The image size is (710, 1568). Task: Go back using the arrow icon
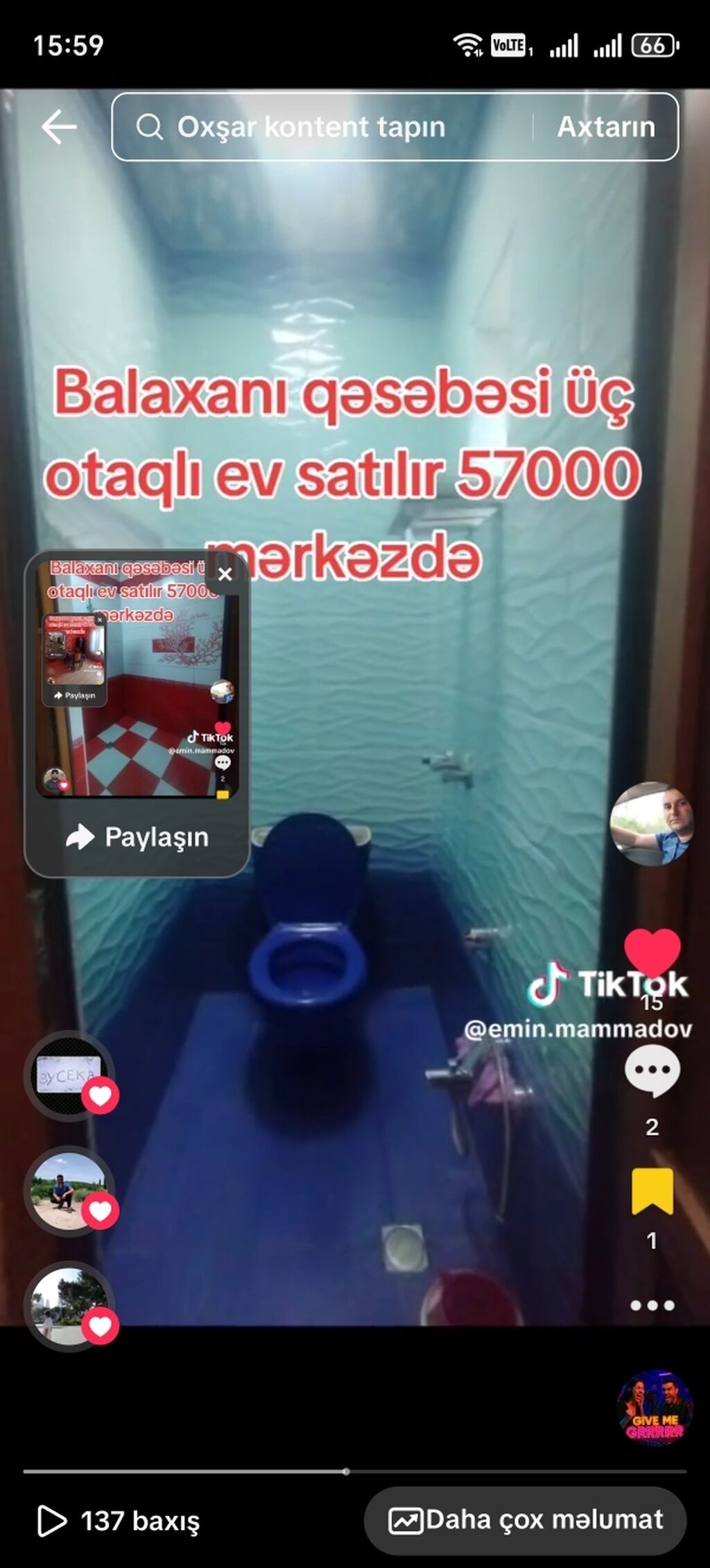coord(58,127)
